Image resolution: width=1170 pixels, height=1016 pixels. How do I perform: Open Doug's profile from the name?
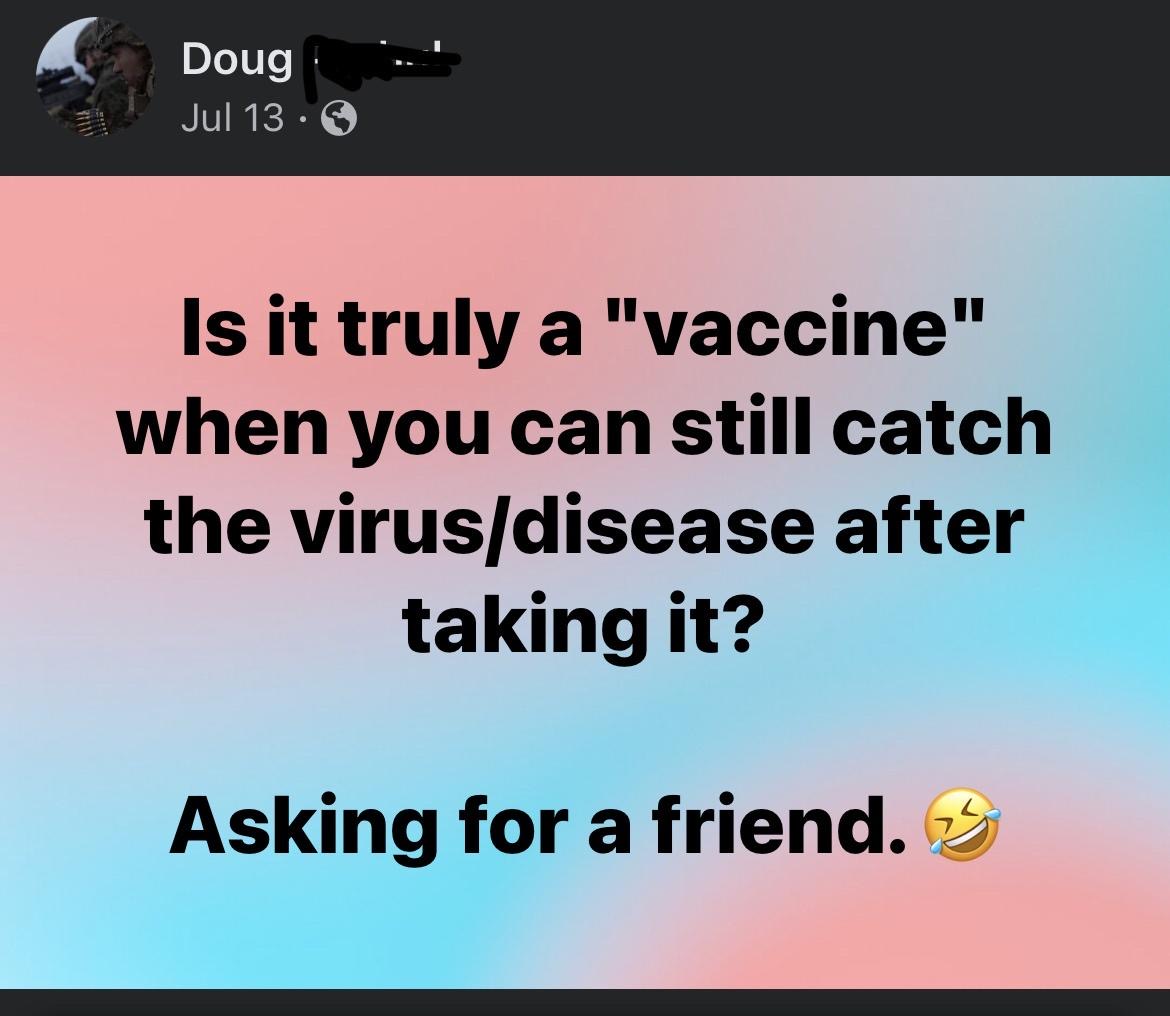(x=236, y=61)
